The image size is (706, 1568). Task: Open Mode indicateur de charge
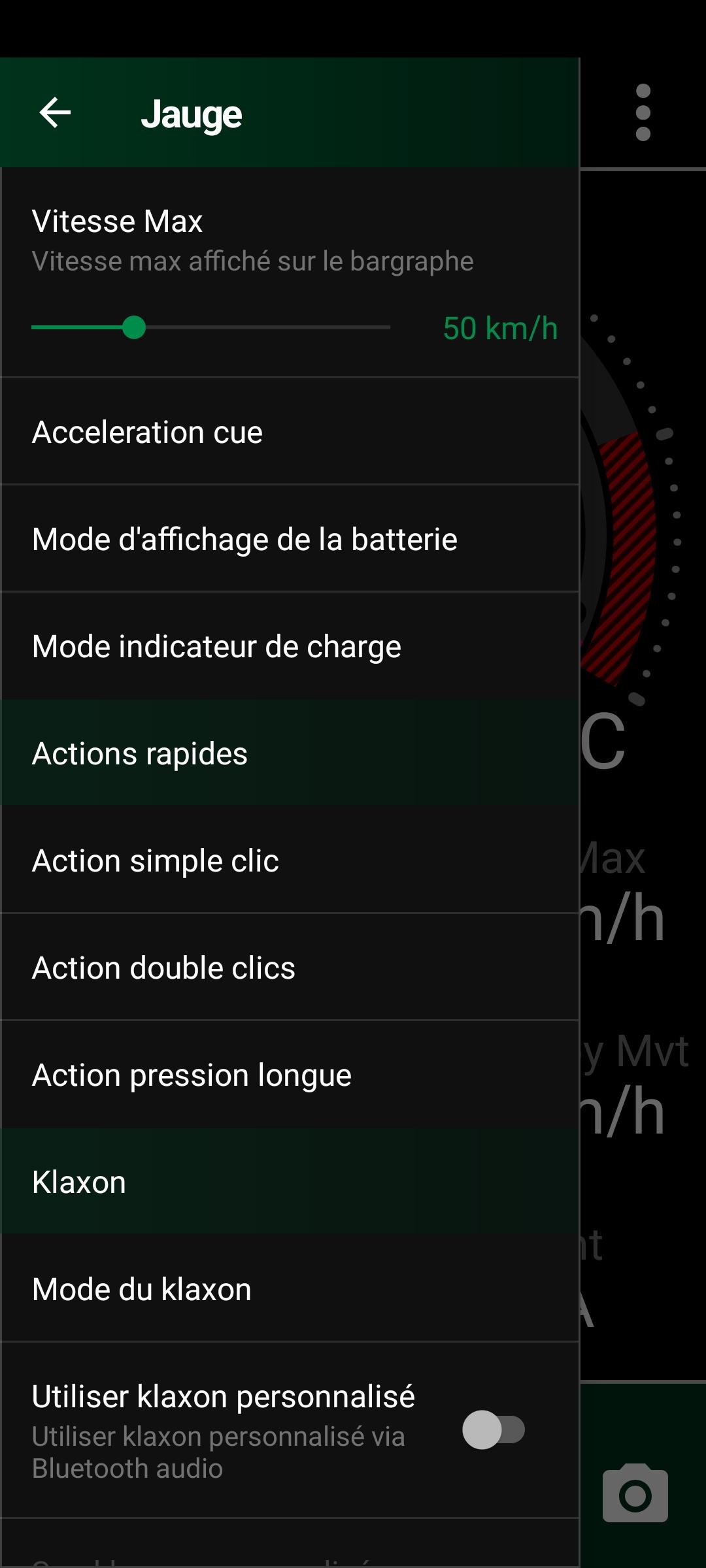coord(290,646)
